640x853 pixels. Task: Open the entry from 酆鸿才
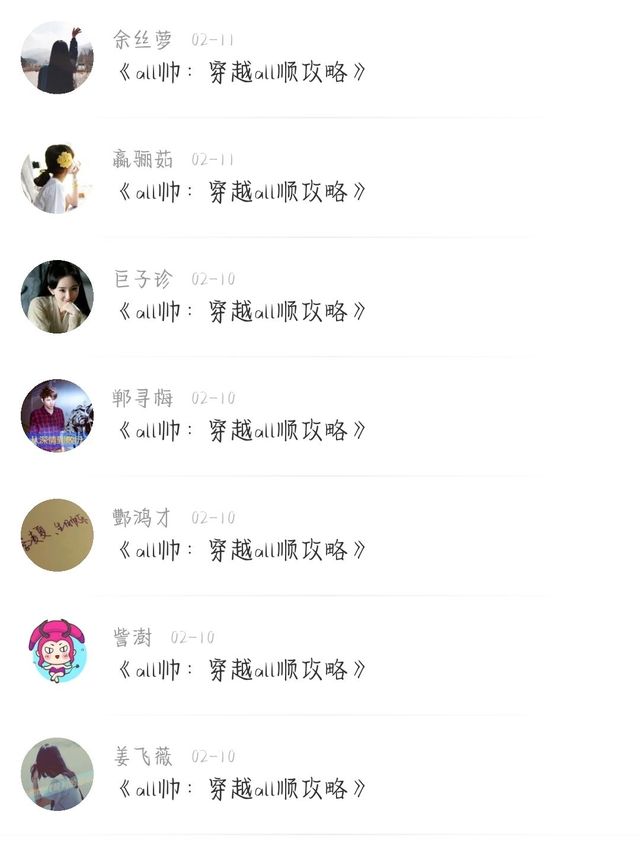(x=320, y=536)
